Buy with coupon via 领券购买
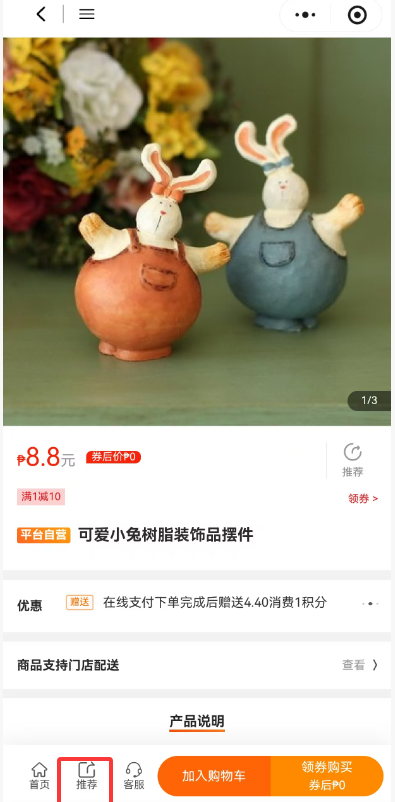Screen dimensions: 395x802 pos(327,776)
